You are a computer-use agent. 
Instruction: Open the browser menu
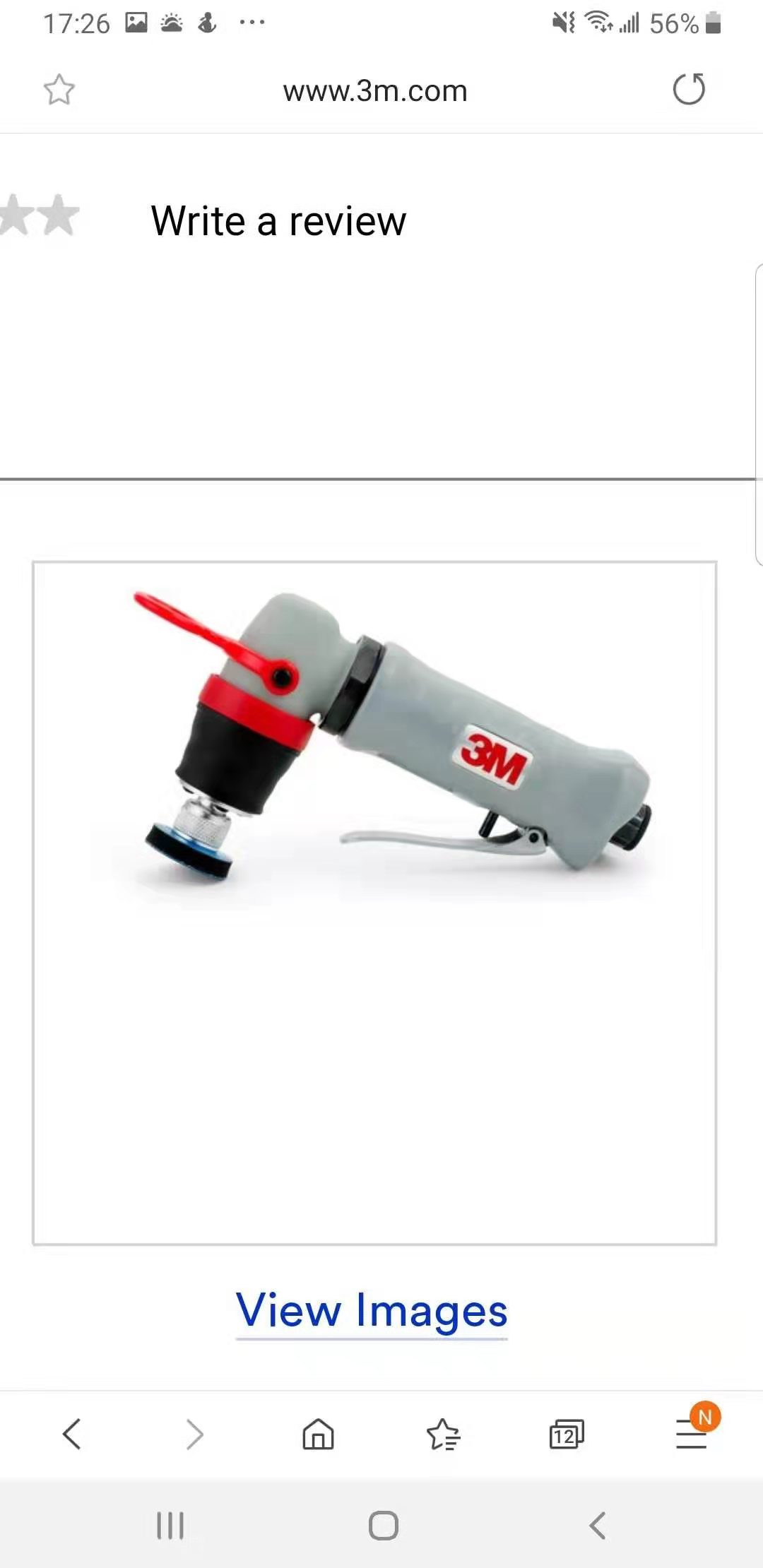(x=692, y=1435)
